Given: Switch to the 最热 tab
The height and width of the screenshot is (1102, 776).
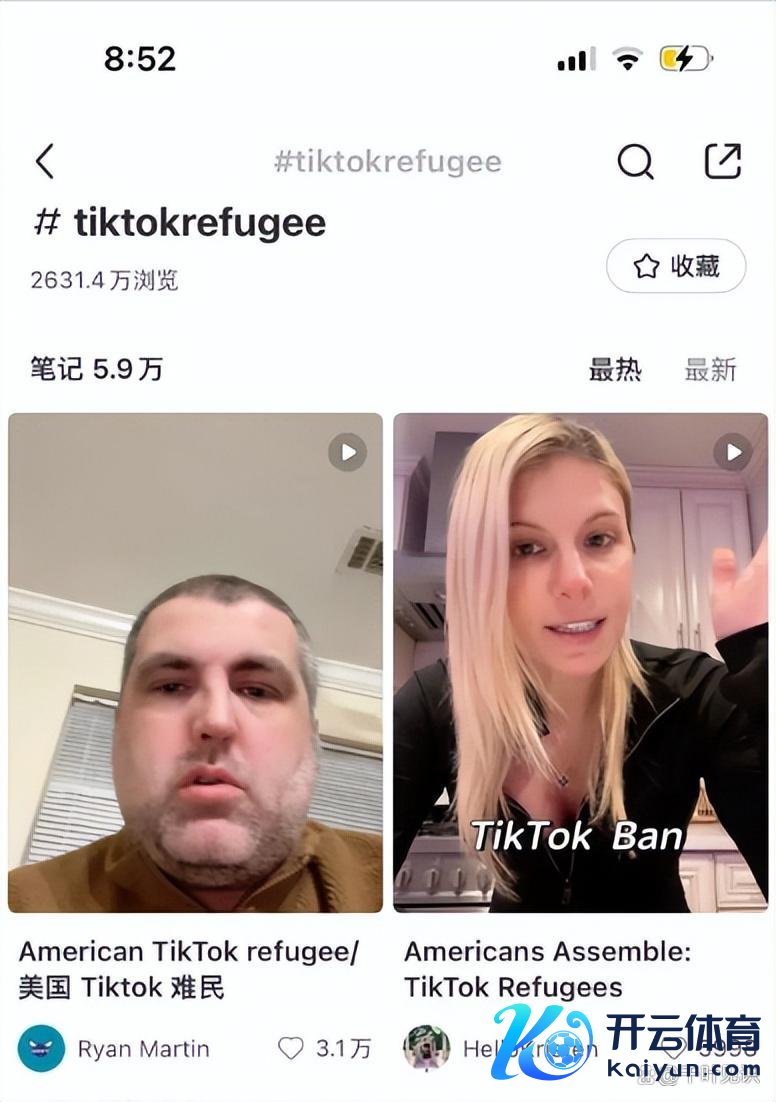Looking at the screenshot, I should pos(614,370).
